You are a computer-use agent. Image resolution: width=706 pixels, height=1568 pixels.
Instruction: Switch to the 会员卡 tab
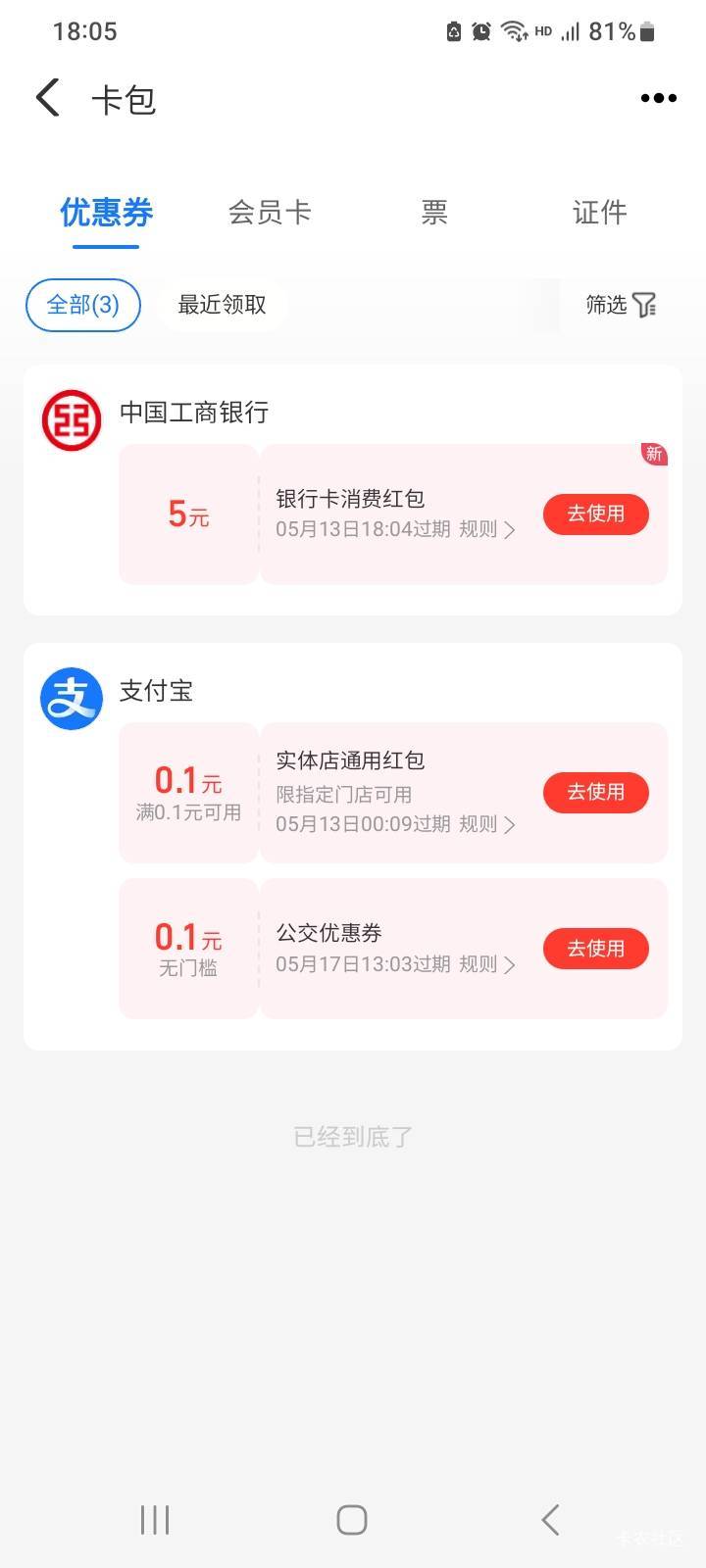point(270,213)
